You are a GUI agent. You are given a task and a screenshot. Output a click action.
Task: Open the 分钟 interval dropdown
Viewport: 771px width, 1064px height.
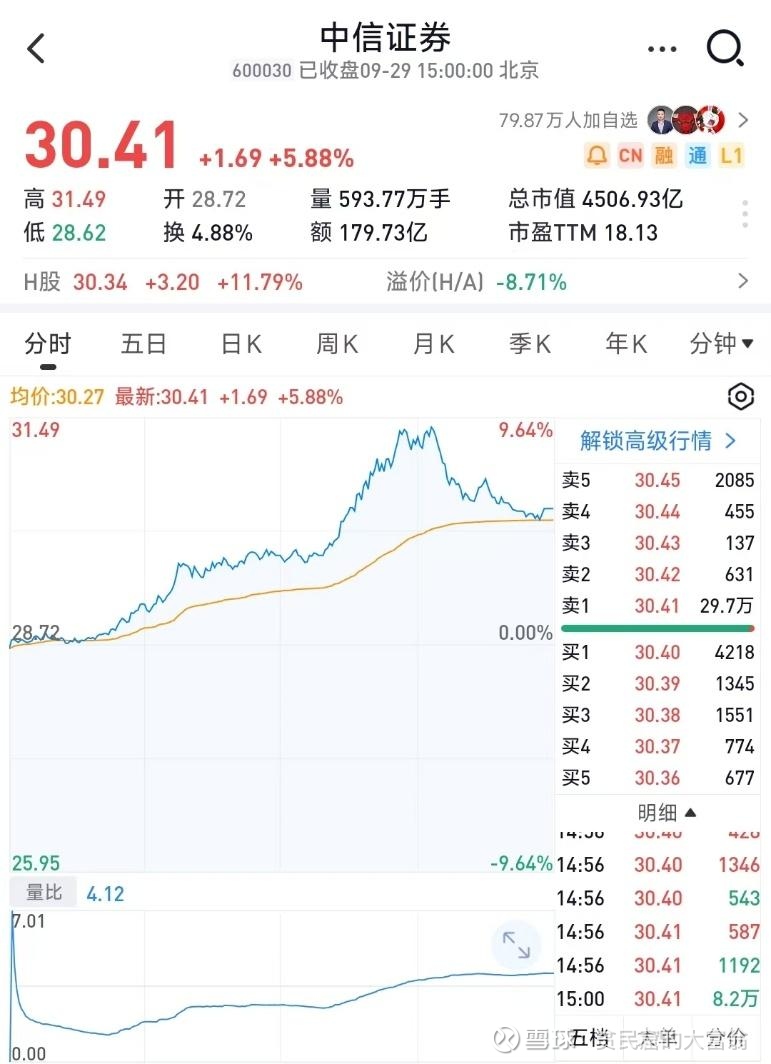[x=721, y=343]
